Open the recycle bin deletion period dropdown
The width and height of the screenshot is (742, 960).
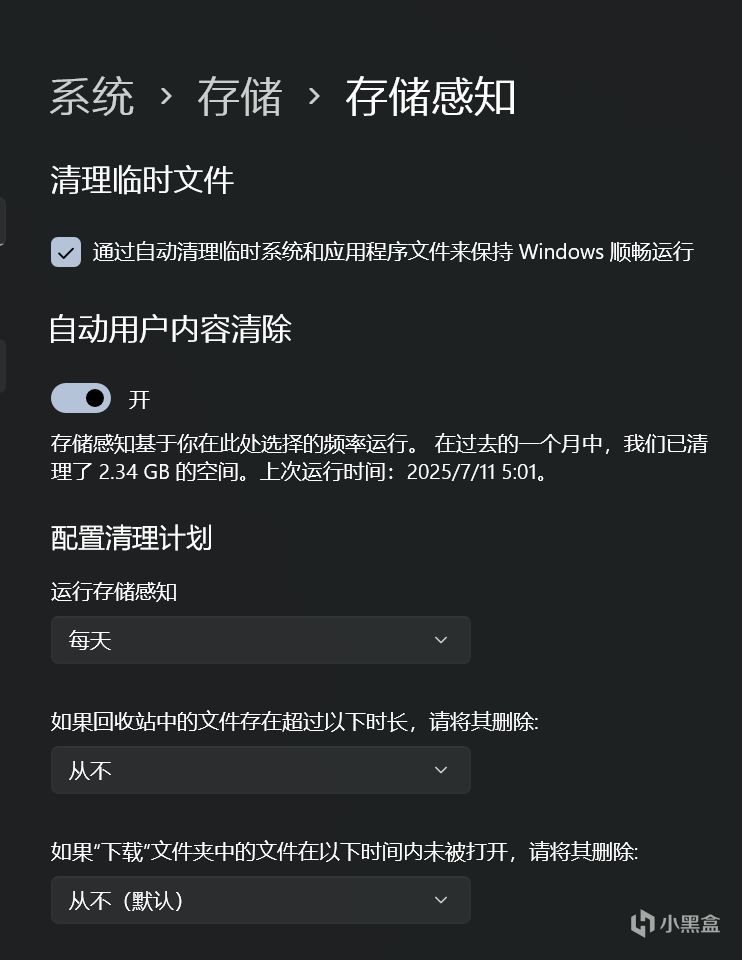pyautogui.click(x=261, y=770)
